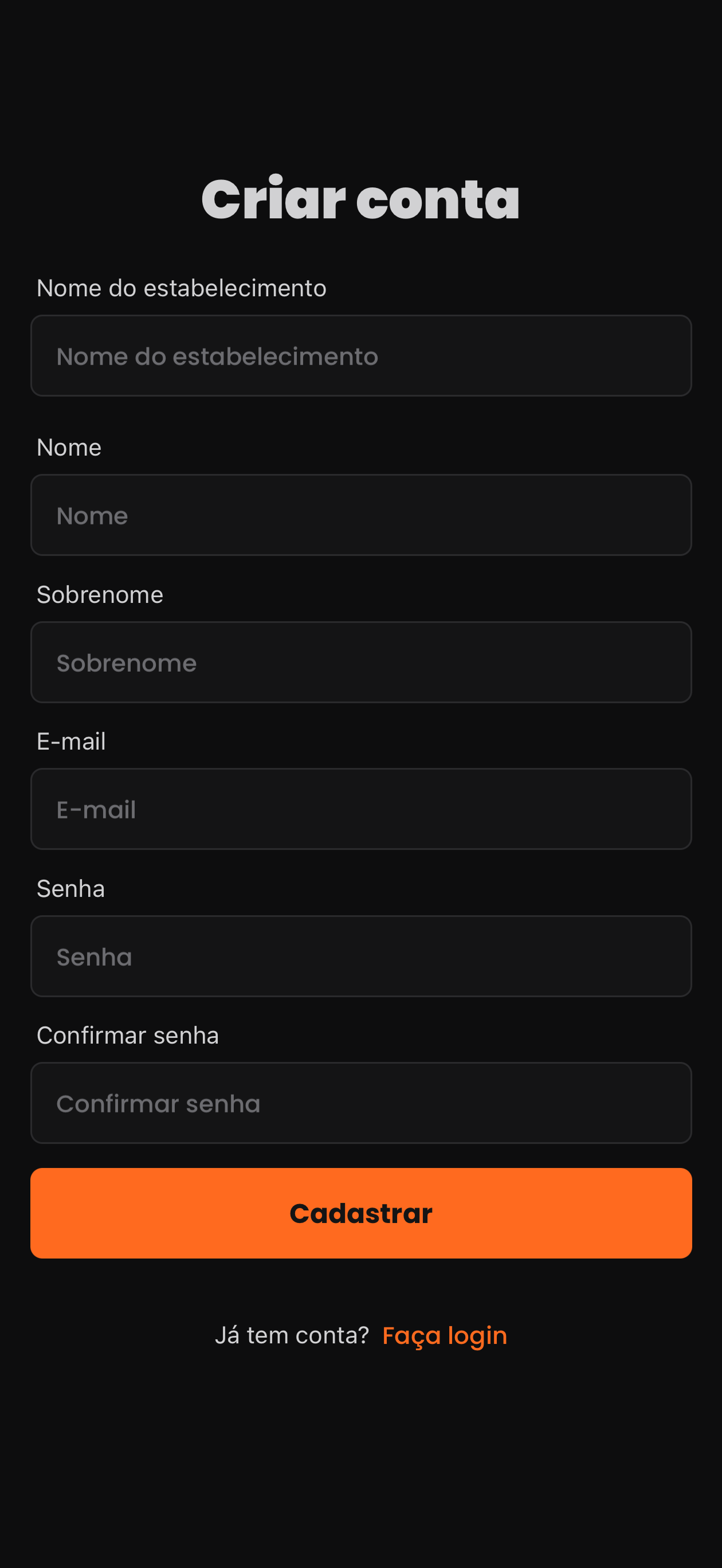Viewport: 722px width, 1568px height.
Task: Click the E-mail input field
Action: (361, 809)
